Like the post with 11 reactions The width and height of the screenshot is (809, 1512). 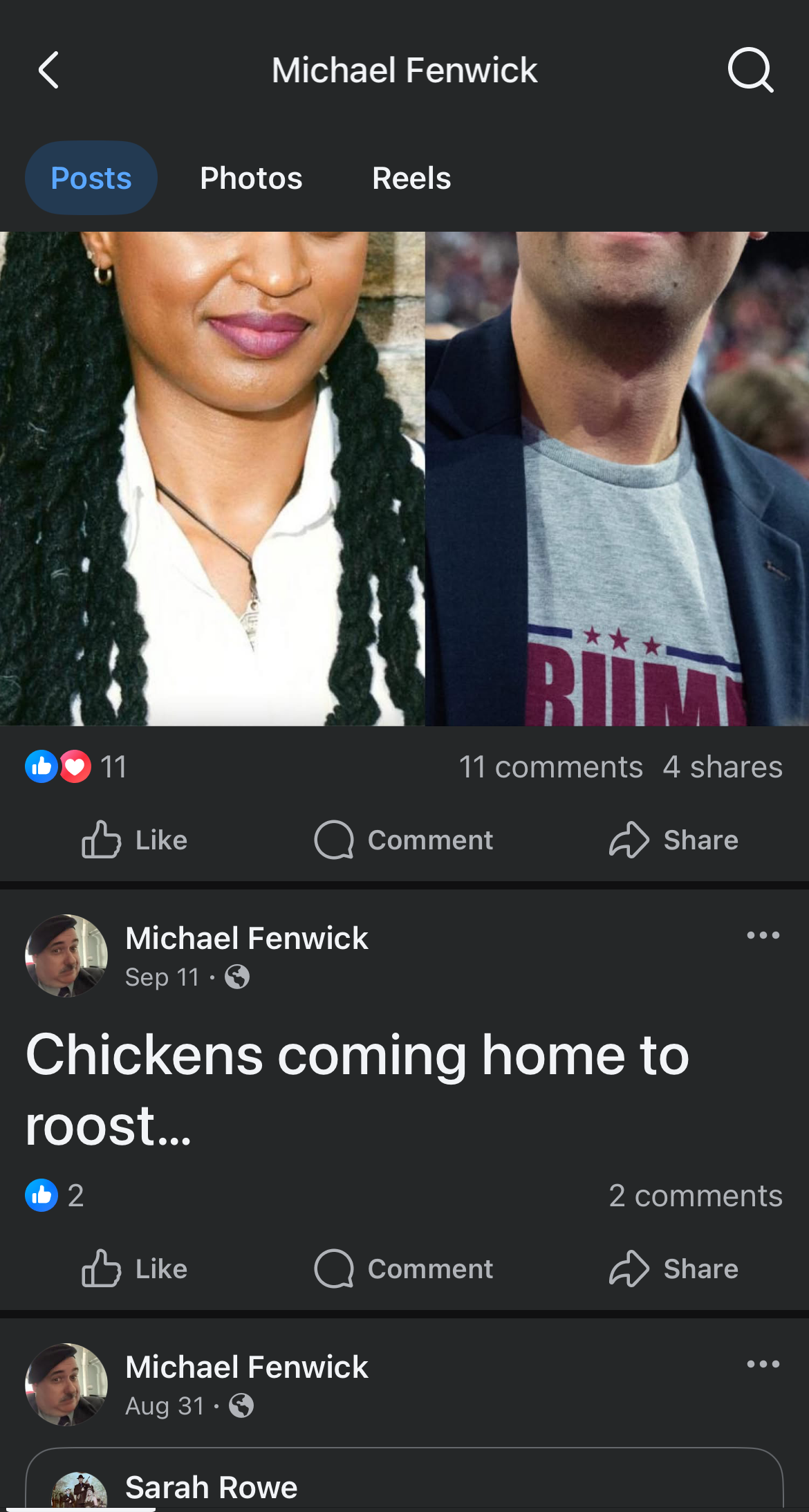pos(135,840)
